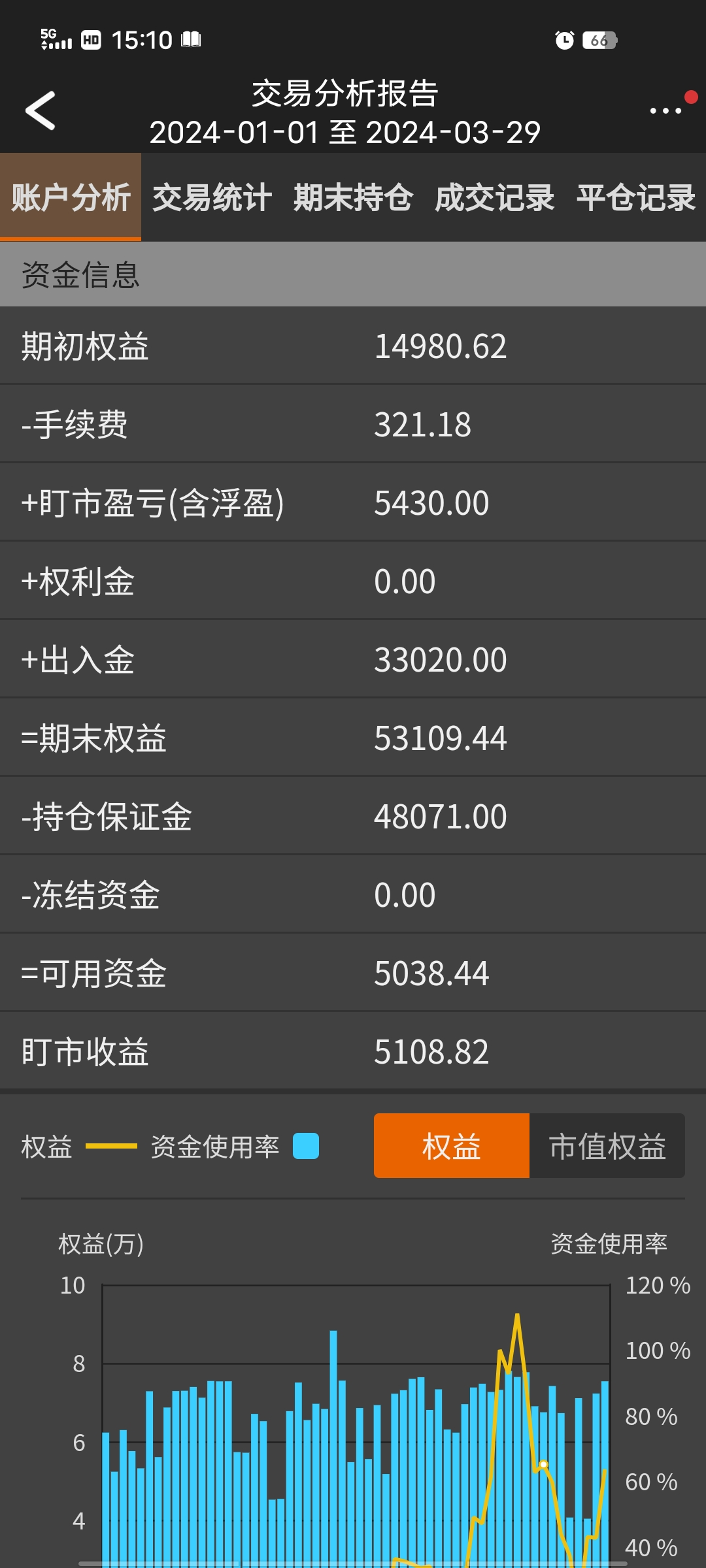This screenshot has height=1568, width=706.
Task: Select the 权益 chart button
Action: point(451,1146)
